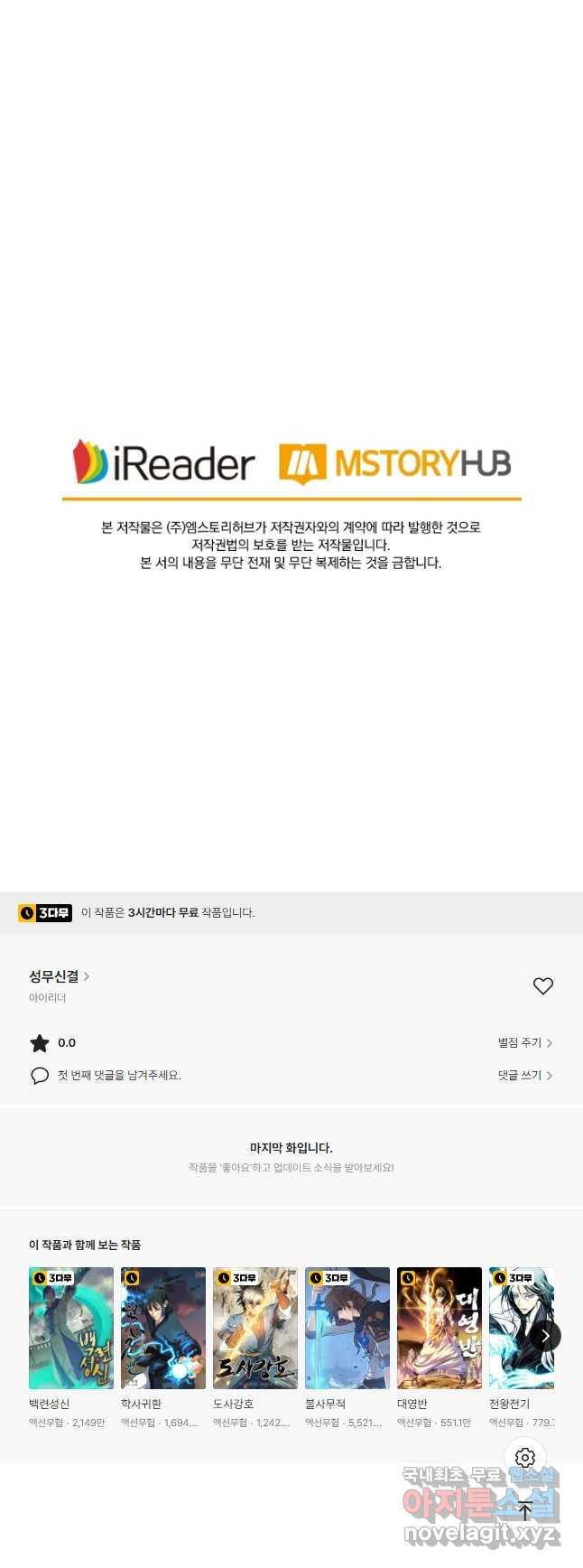Open the 전왕전기 recommended title
This screenshot has height=1568, width=583.
(x=516, y=1328)
